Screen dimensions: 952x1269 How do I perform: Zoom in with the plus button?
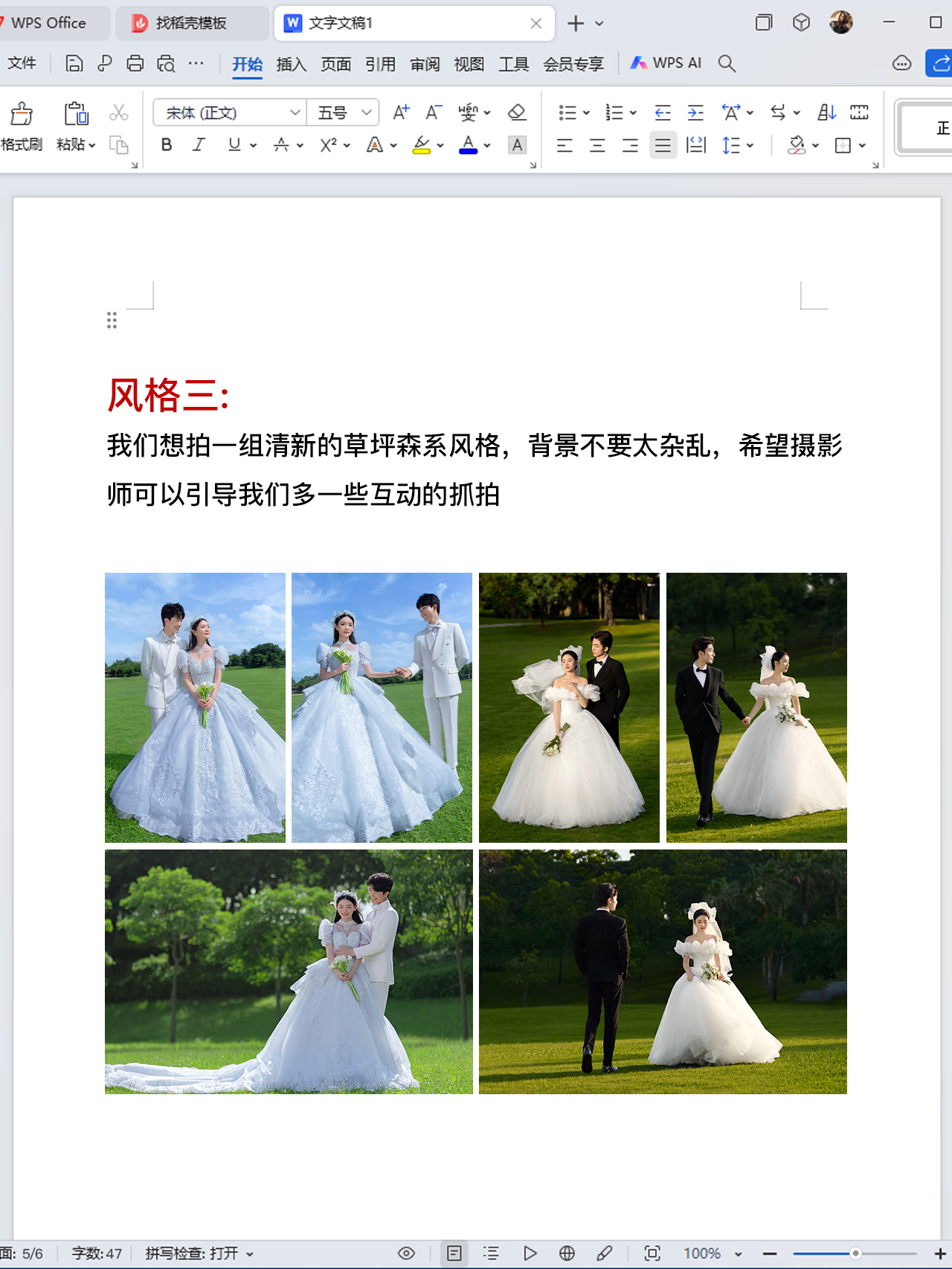(940, 1253)
